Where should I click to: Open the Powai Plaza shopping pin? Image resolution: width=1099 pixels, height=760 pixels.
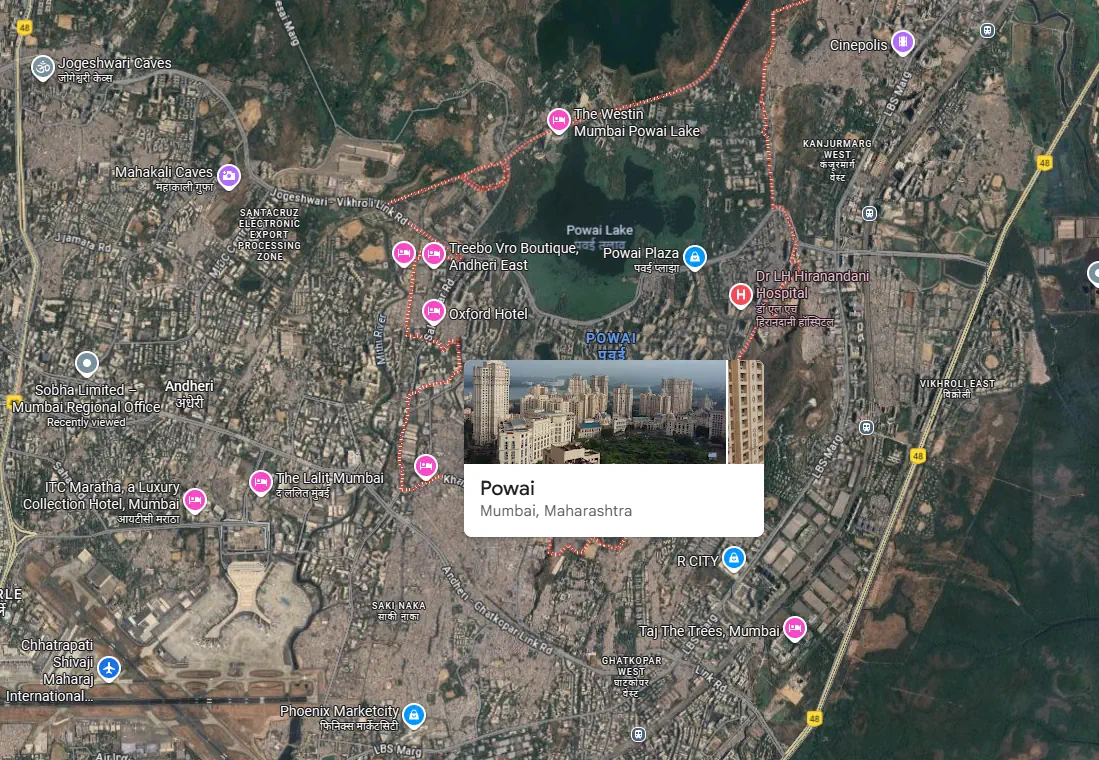tap(695, 257)
